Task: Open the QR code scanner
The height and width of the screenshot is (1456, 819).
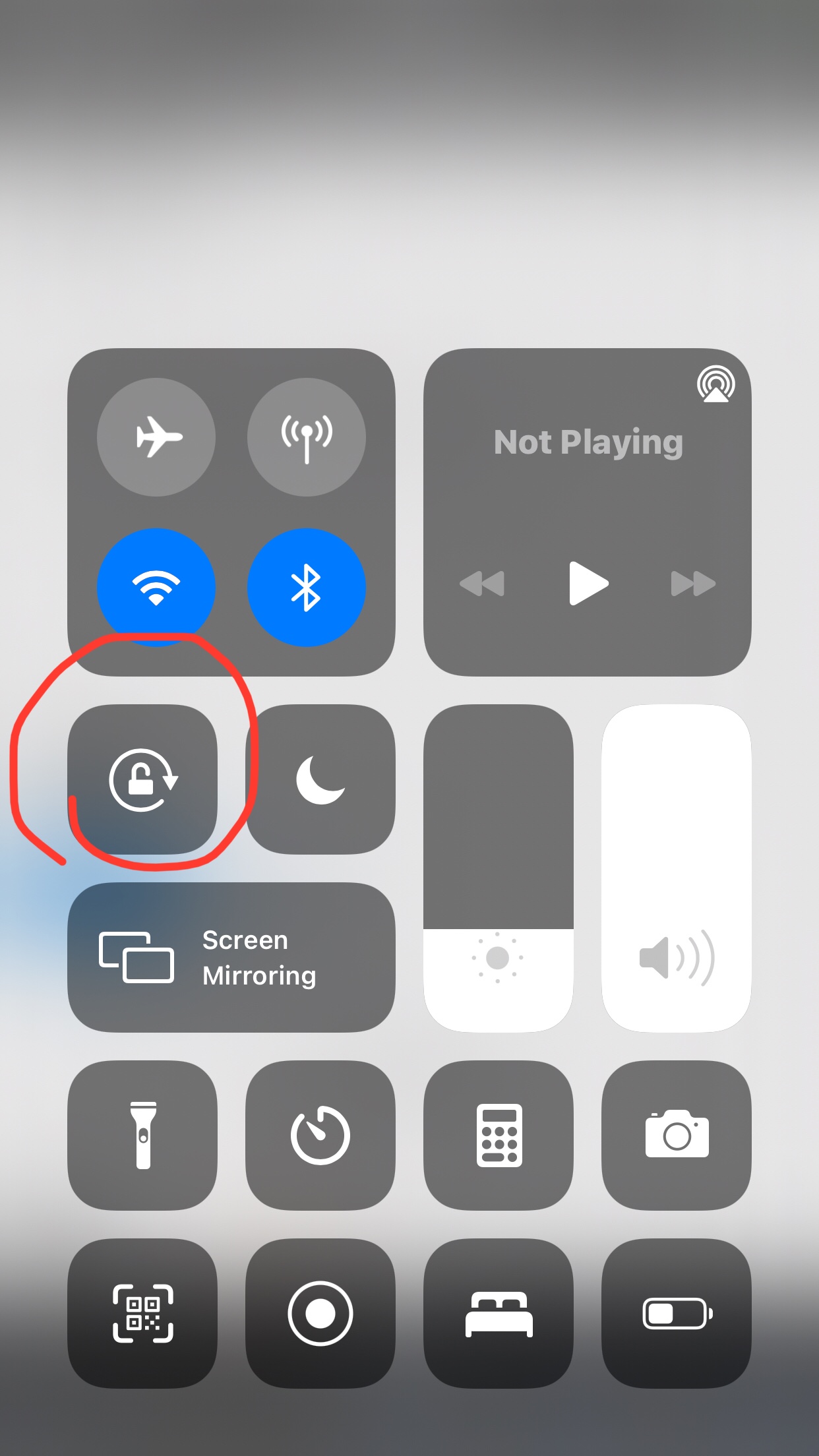Action: (x=142, y=1314)
